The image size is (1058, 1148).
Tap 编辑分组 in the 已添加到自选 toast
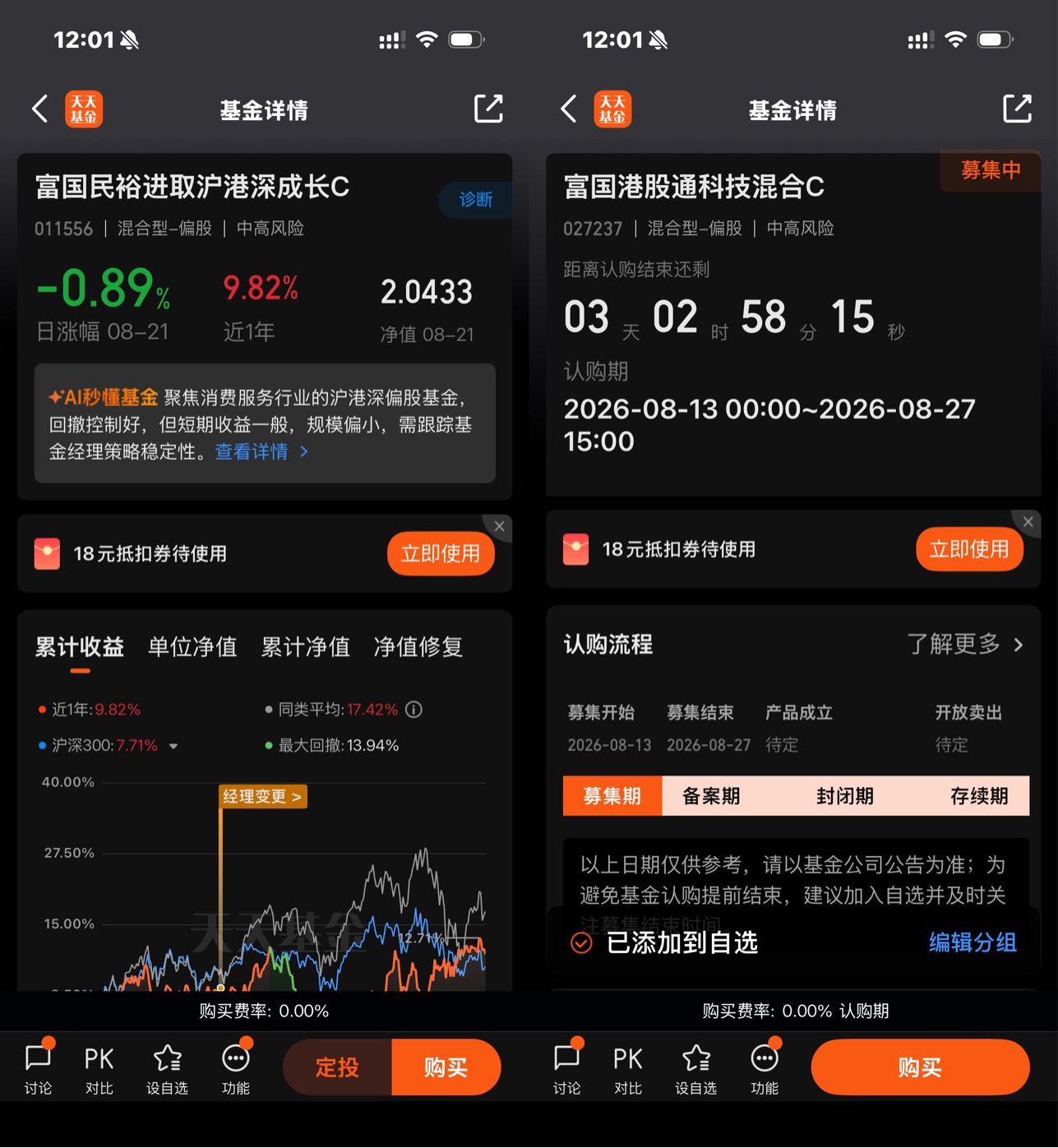coord(973,942)
